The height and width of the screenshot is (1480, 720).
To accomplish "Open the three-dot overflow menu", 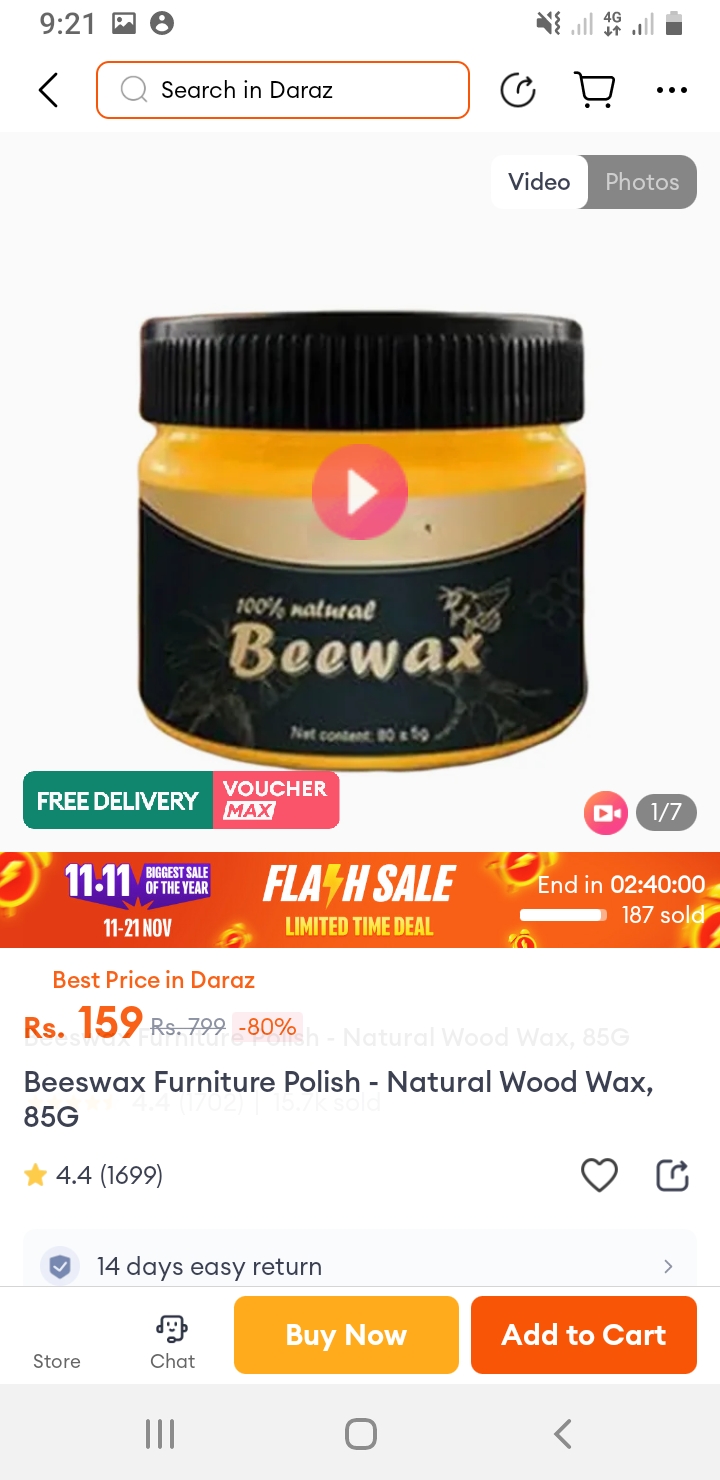I will tap(672, 90).
